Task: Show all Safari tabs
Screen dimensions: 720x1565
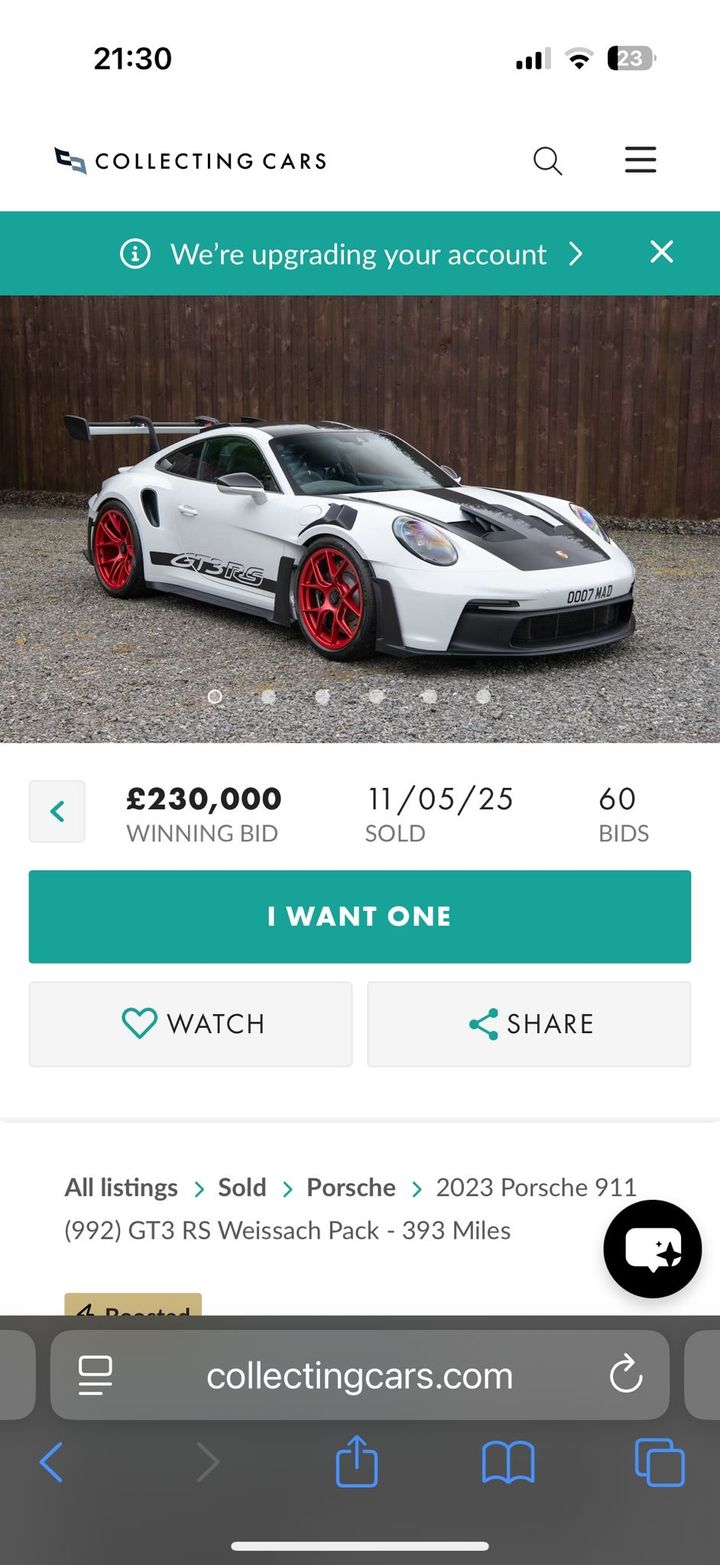Action: pyautogui.click(x=660, y=1463)
